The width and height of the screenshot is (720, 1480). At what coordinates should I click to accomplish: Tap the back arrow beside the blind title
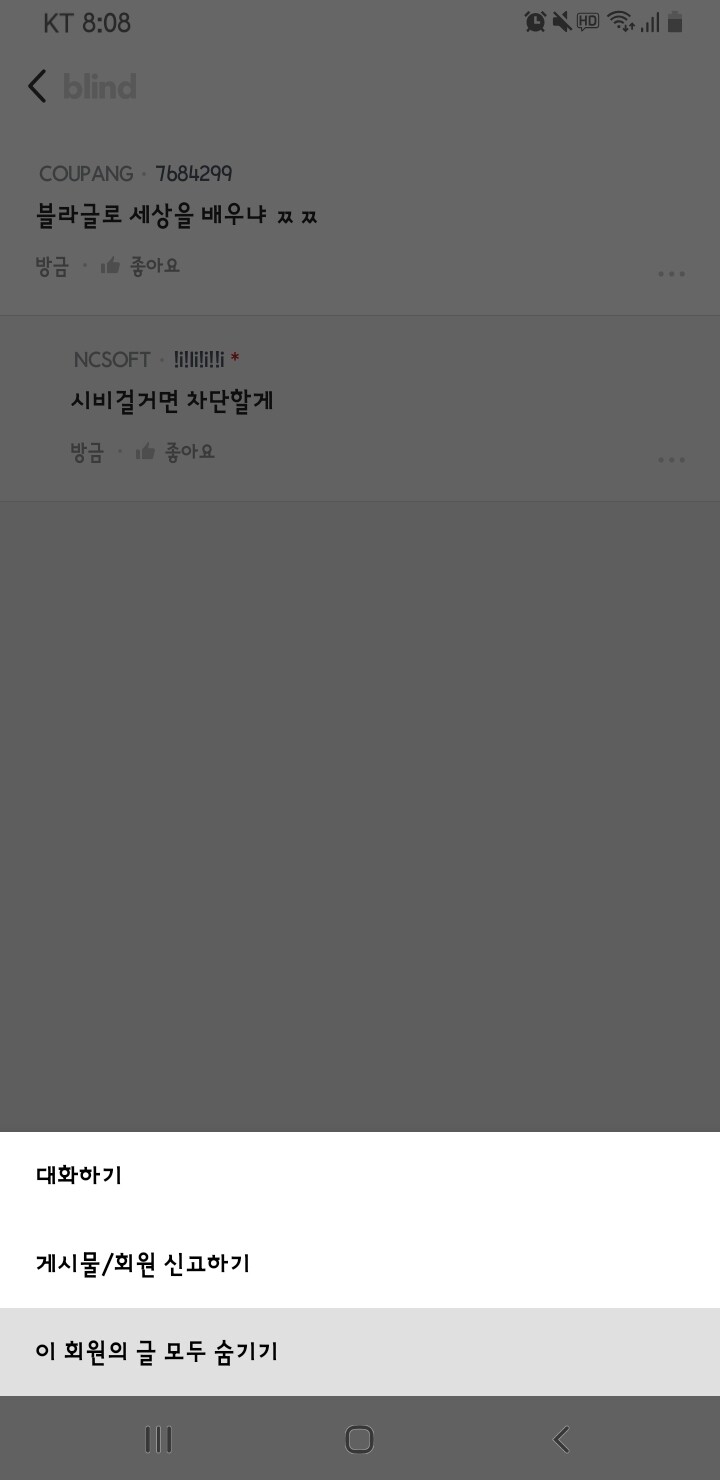tap(37, 87)
